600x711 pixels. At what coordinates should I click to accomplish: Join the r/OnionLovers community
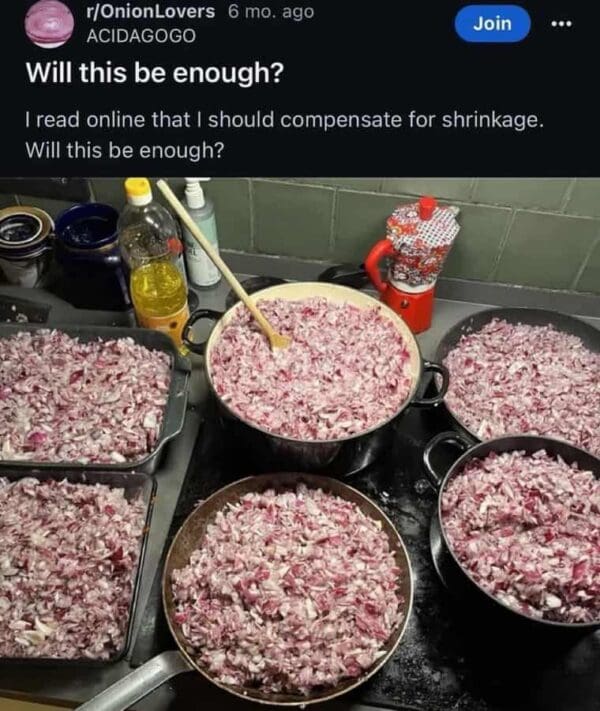[492, 23]
